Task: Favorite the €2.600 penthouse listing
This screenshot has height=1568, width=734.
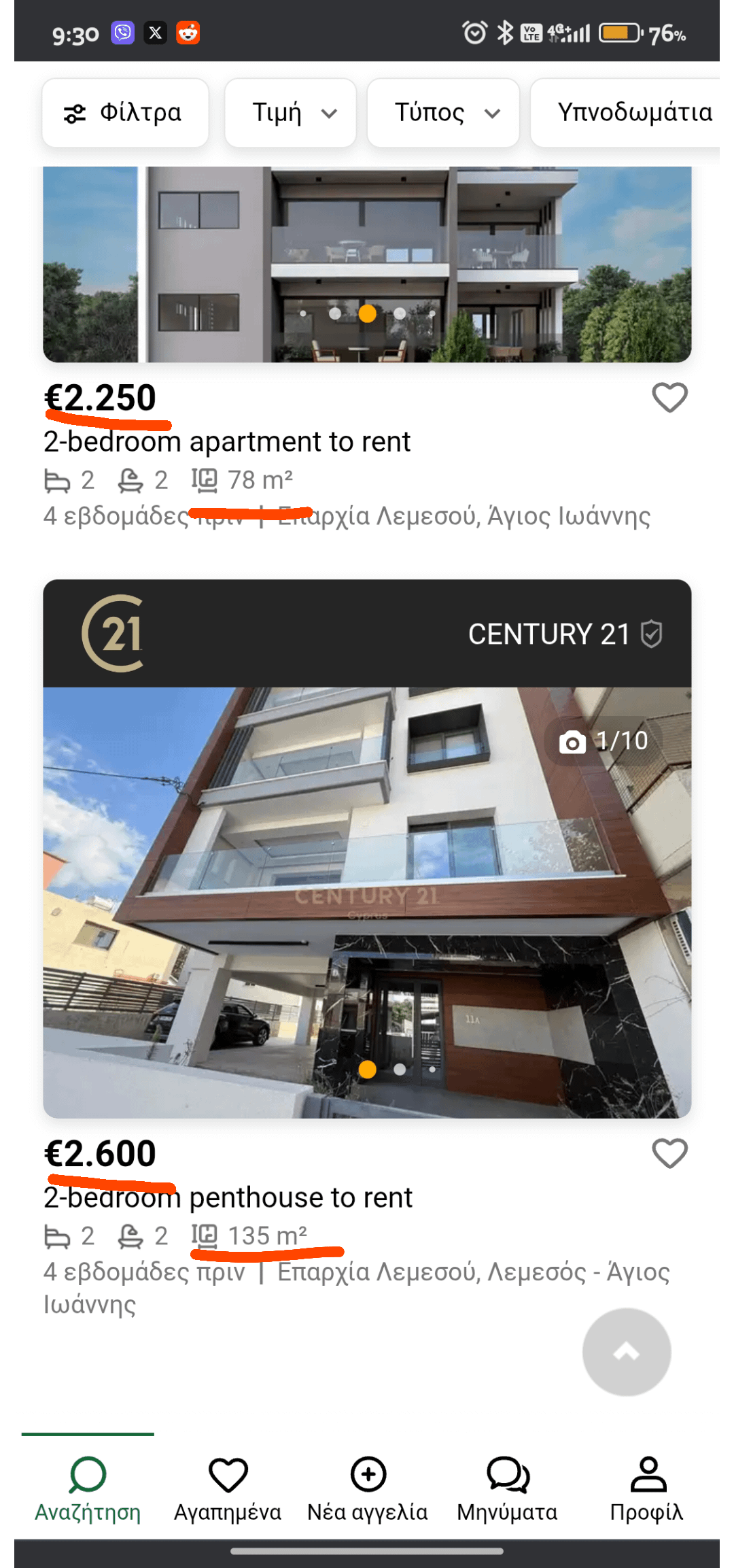Action: coord(669,1154)
